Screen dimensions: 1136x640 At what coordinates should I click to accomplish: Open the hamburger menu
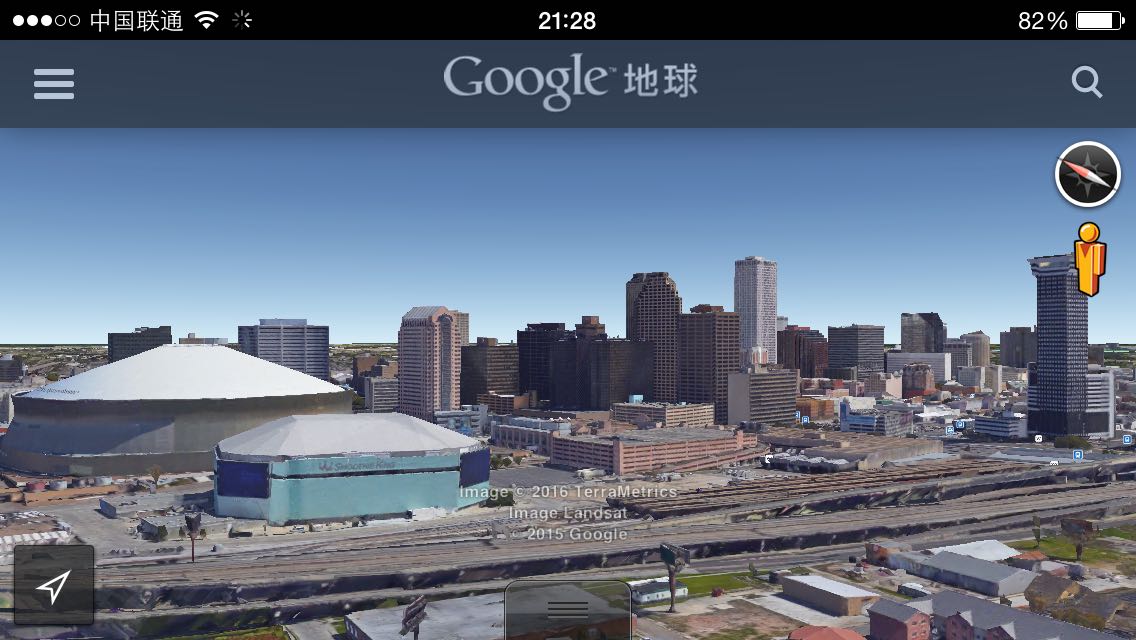(54, 83)
